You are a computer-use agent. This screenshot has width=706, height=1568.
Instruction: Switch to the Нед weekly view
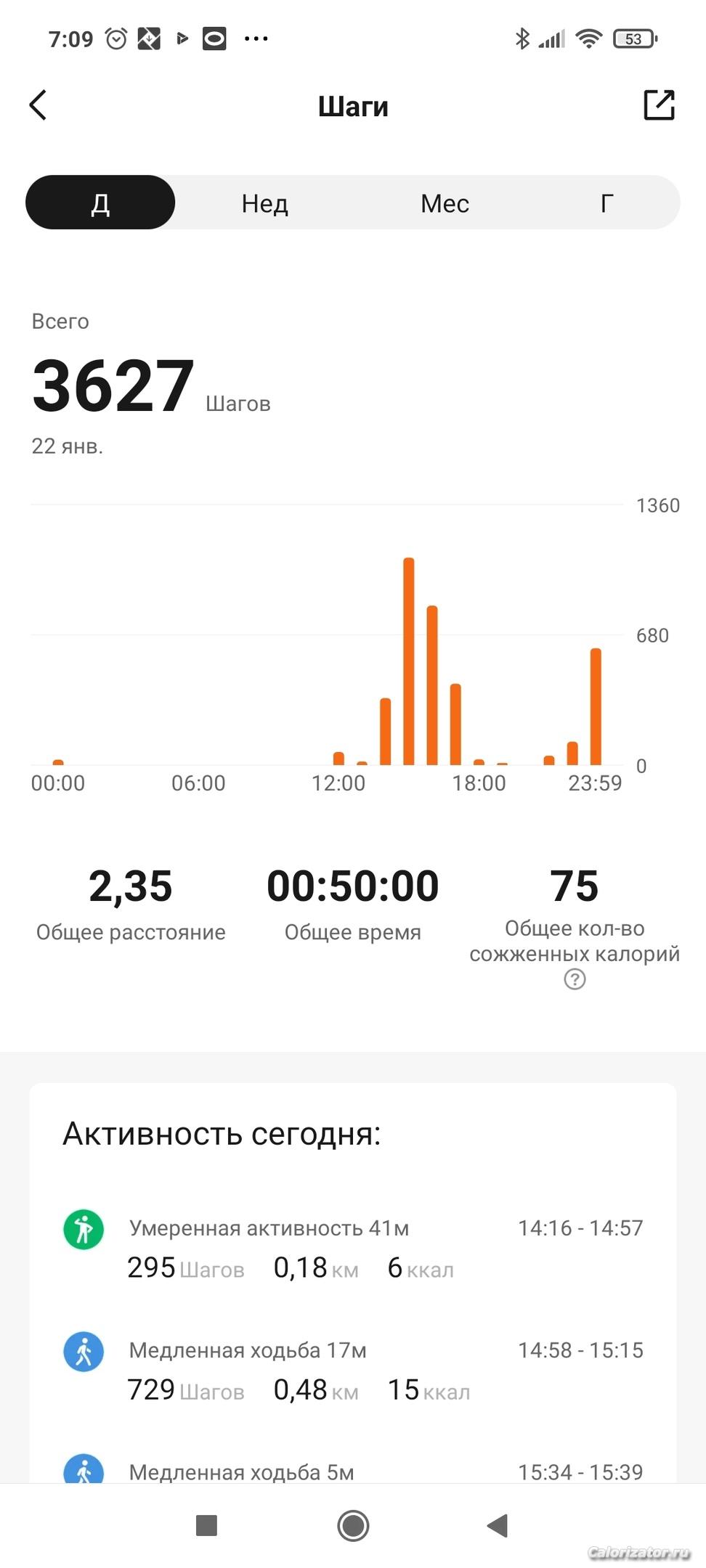pyautogui.click(x=265, y=203)
